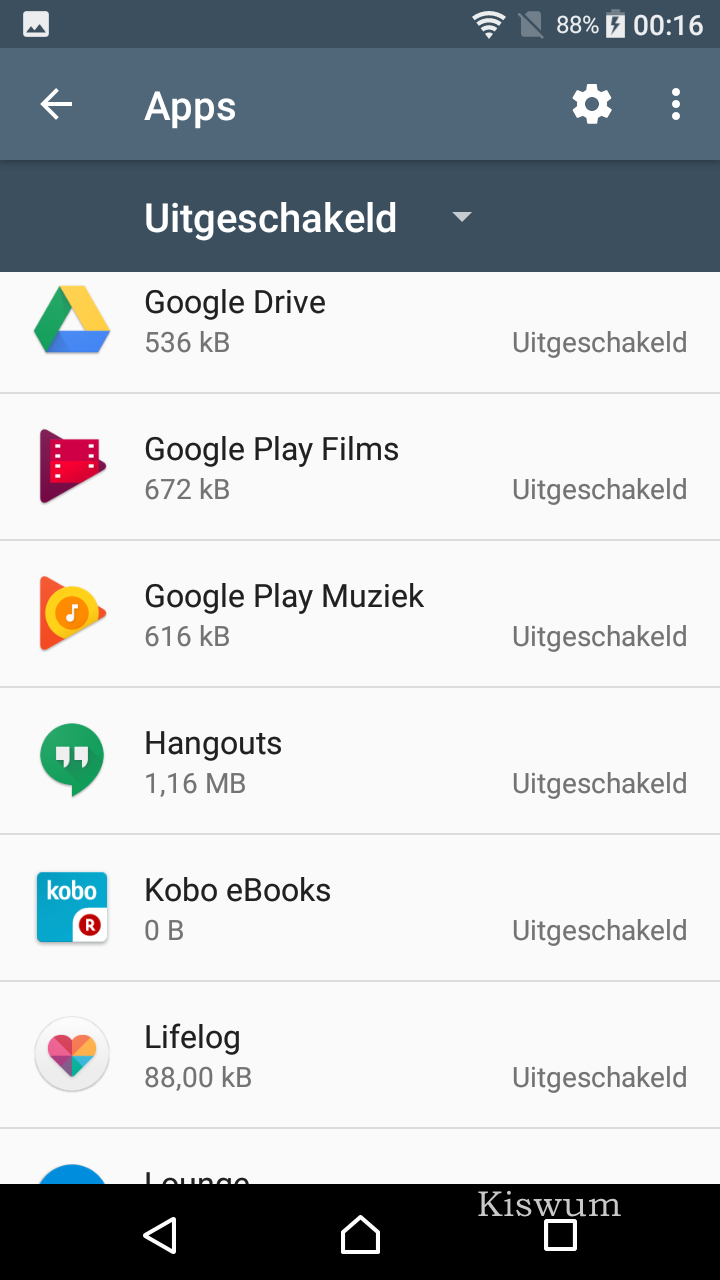Open the Hangouts app details

point(360,761)
